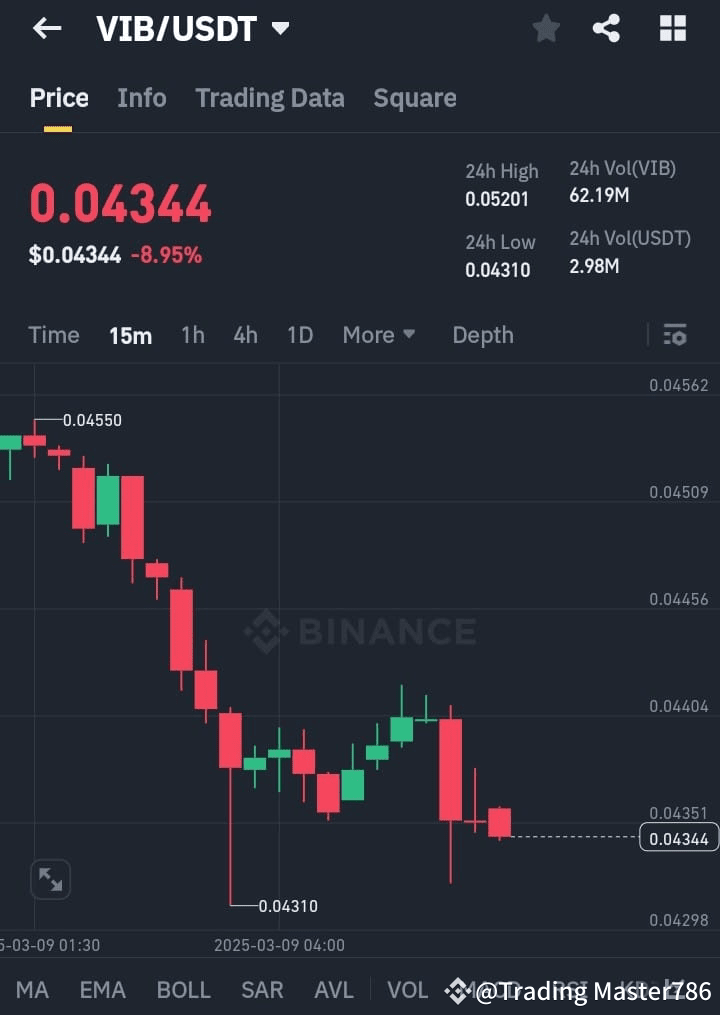The height and width of the screenshot is (1015, 720).
Task: Open the VIB/USDT pair selector dropdown
Action: click(x=195, y=28)
